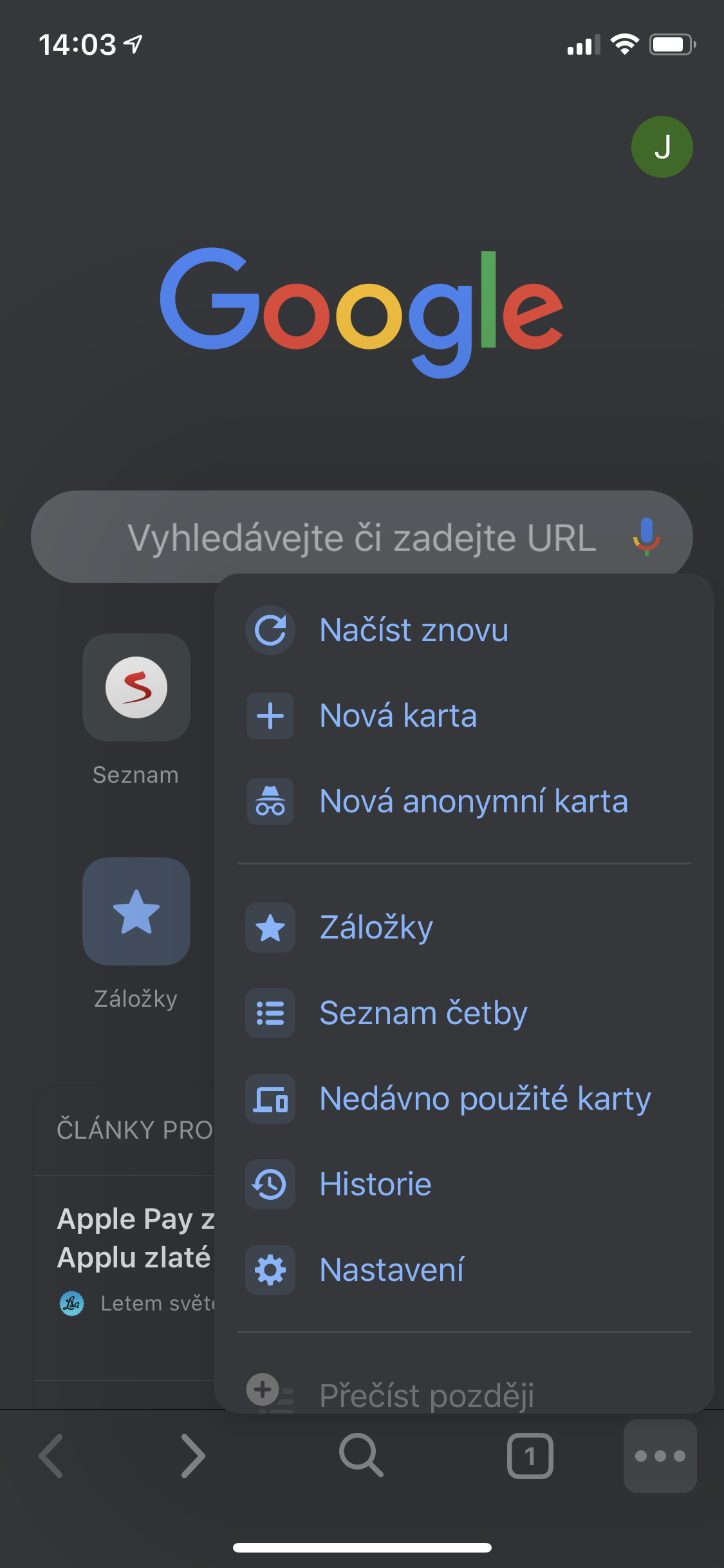Open the Seznam shortcut tile
This screenshot has width=724, height=1568.
point(136,687)
